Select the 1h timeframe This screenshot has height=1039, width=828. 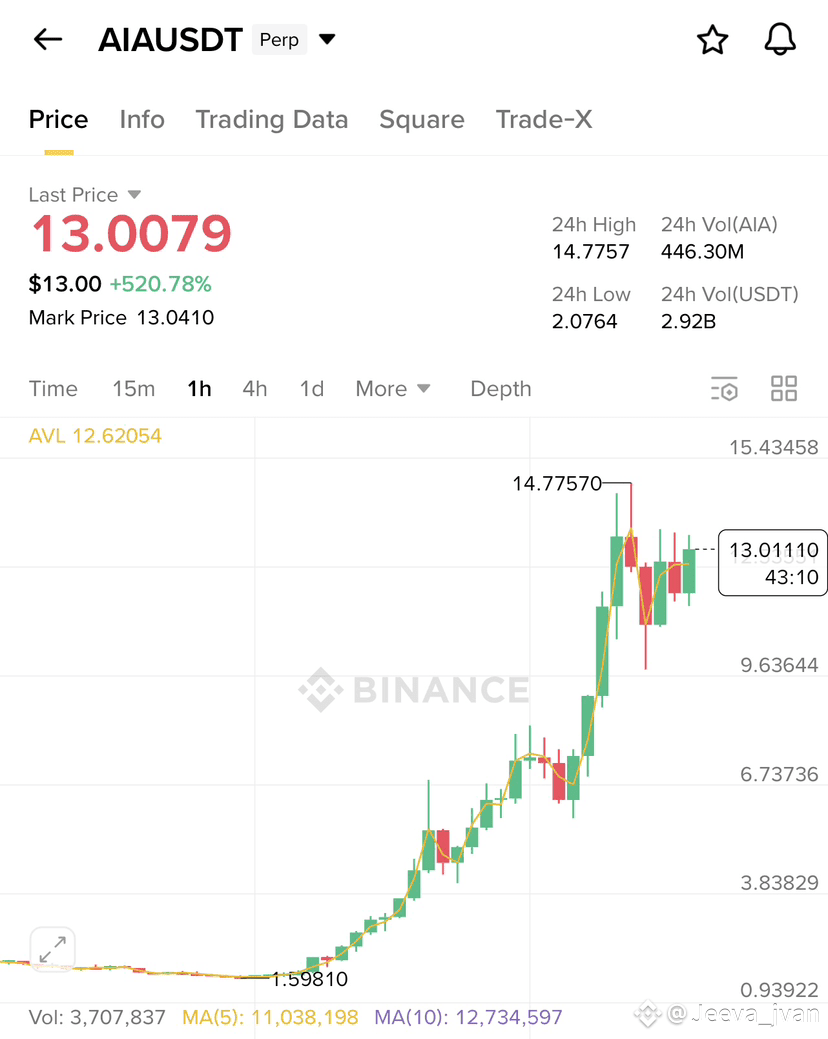click(199, 389)
